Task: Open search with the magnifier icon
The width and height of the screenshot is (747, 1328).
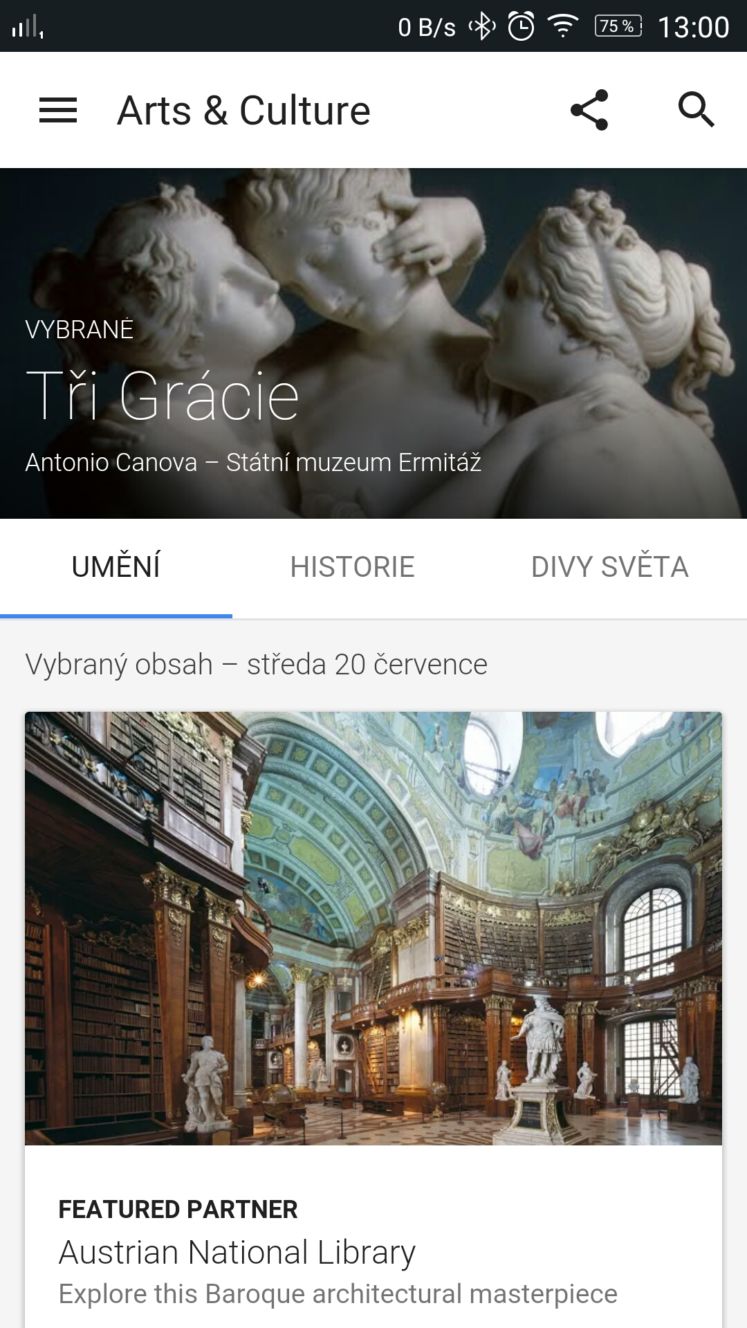Action: tap(696, 110)
